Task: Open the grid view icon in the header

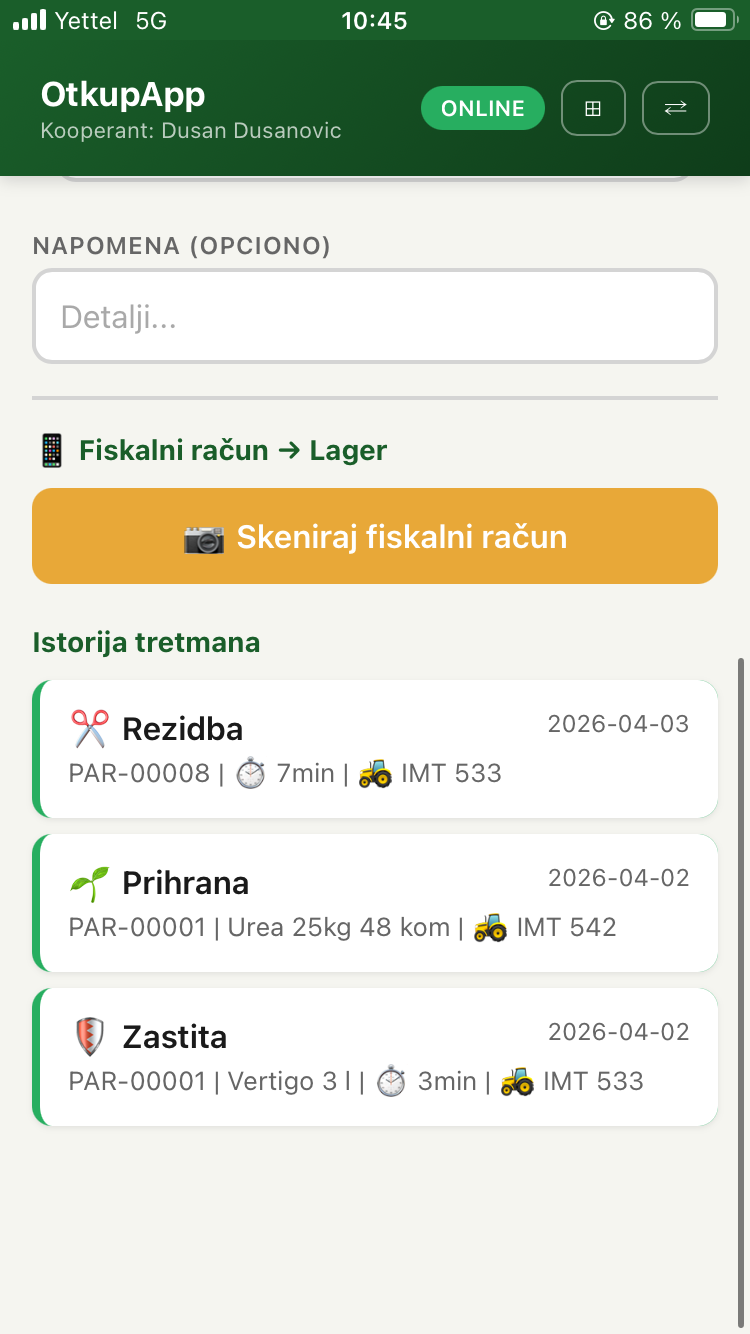Action: click(593, 108)
